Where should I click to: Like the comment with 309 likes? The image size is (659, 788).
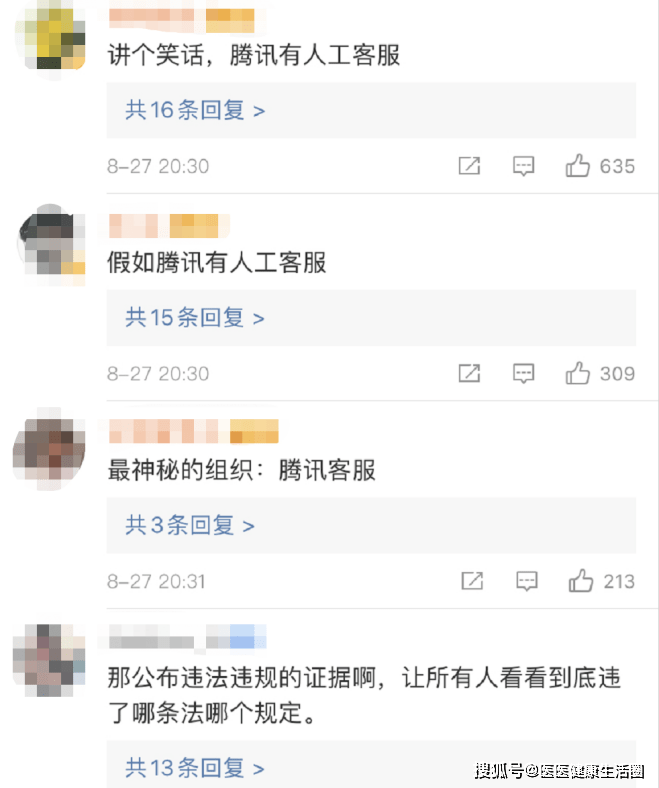(578, 373)
